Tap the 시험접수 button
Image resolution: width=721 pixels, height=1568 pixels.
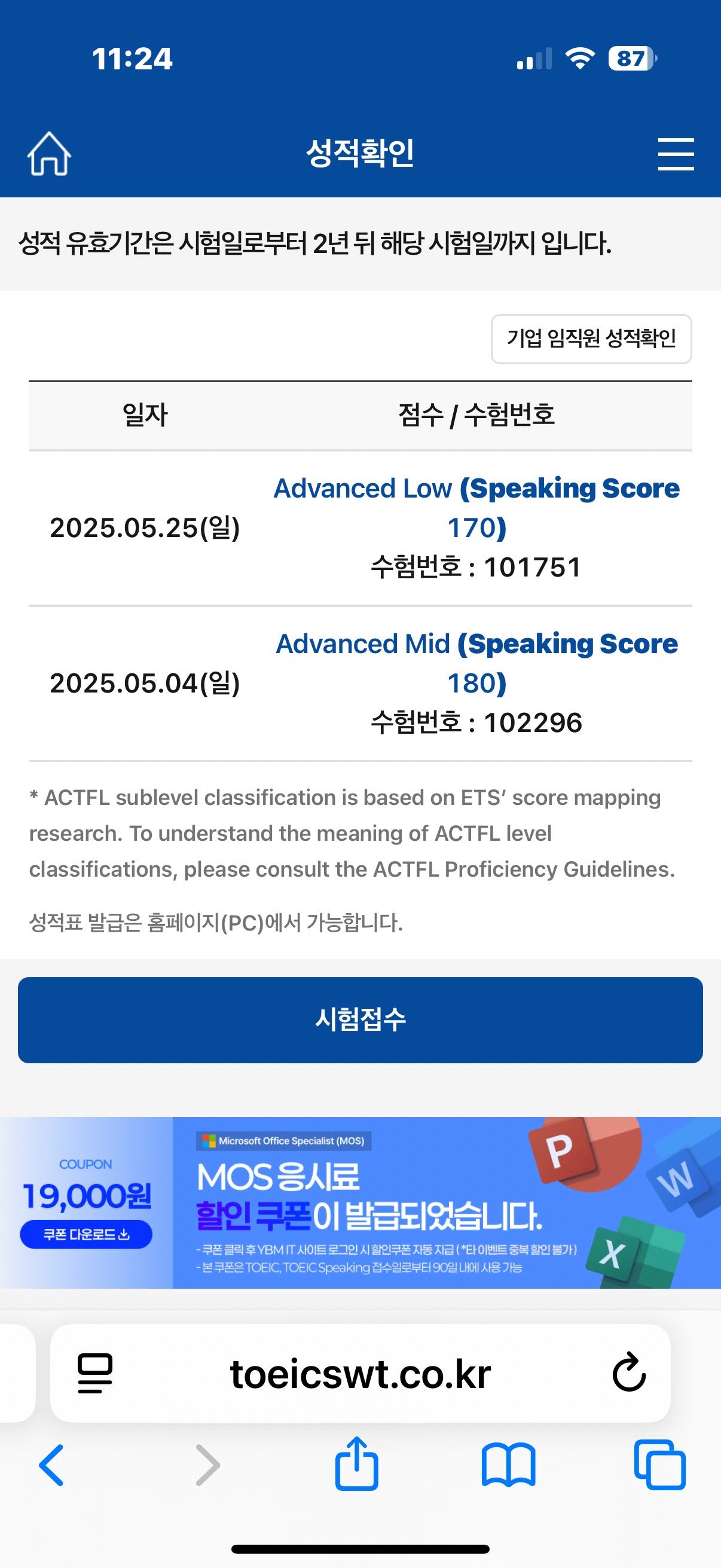360,1020
